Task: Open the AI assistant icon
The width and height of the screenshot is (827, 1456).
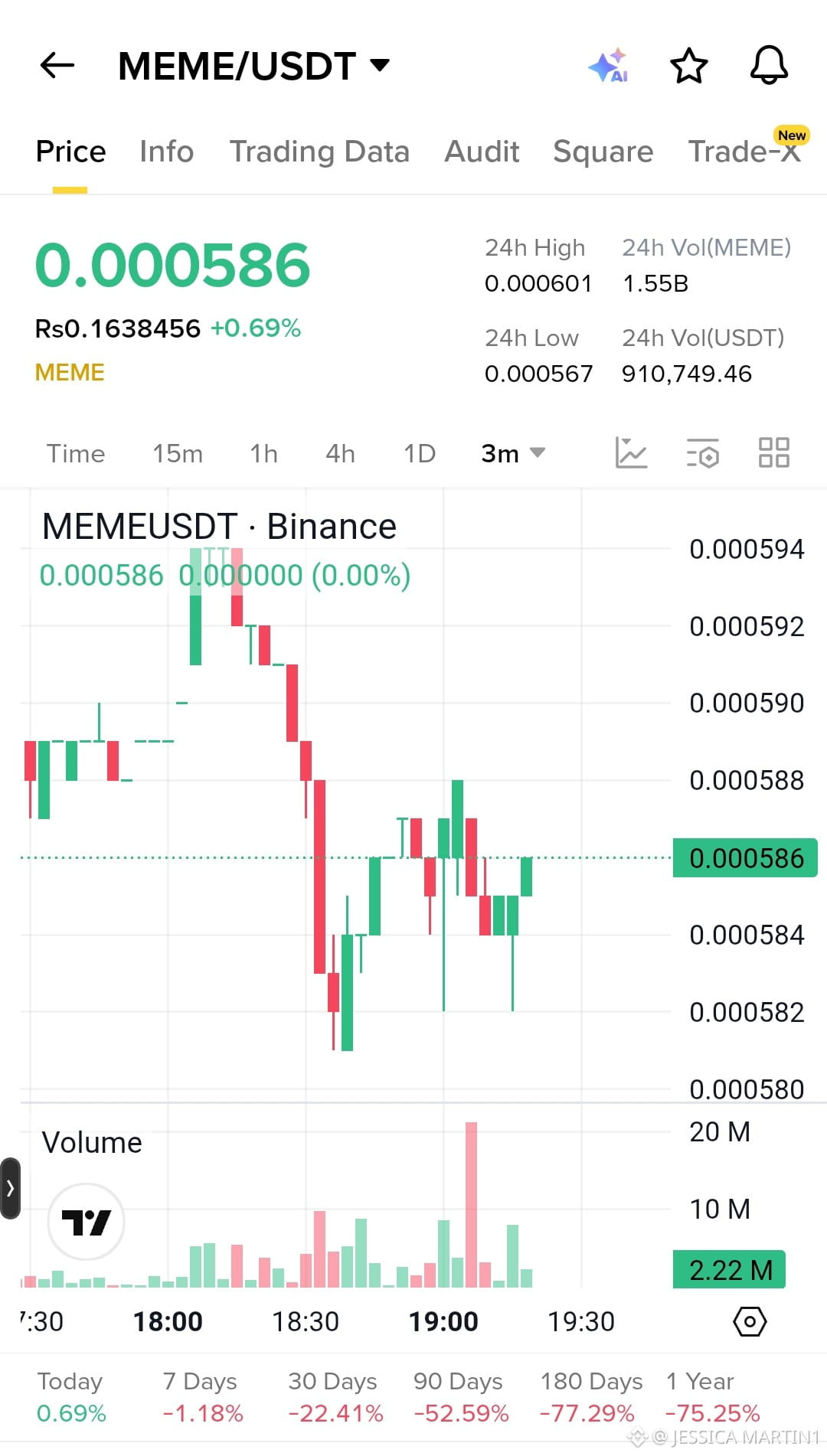Action: coord(609,66)
